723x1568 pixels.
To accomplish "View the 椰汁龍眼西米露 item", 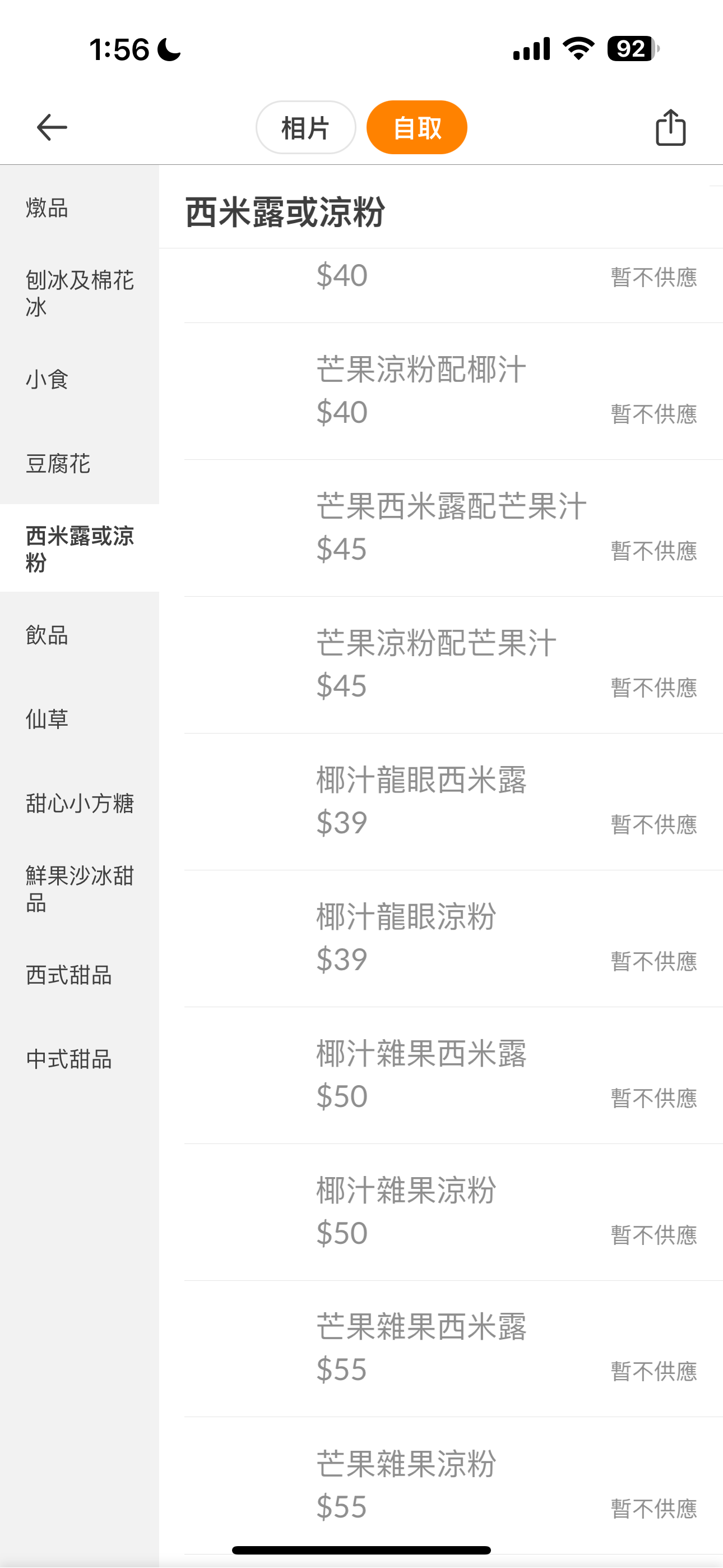I will click(453, 801).
